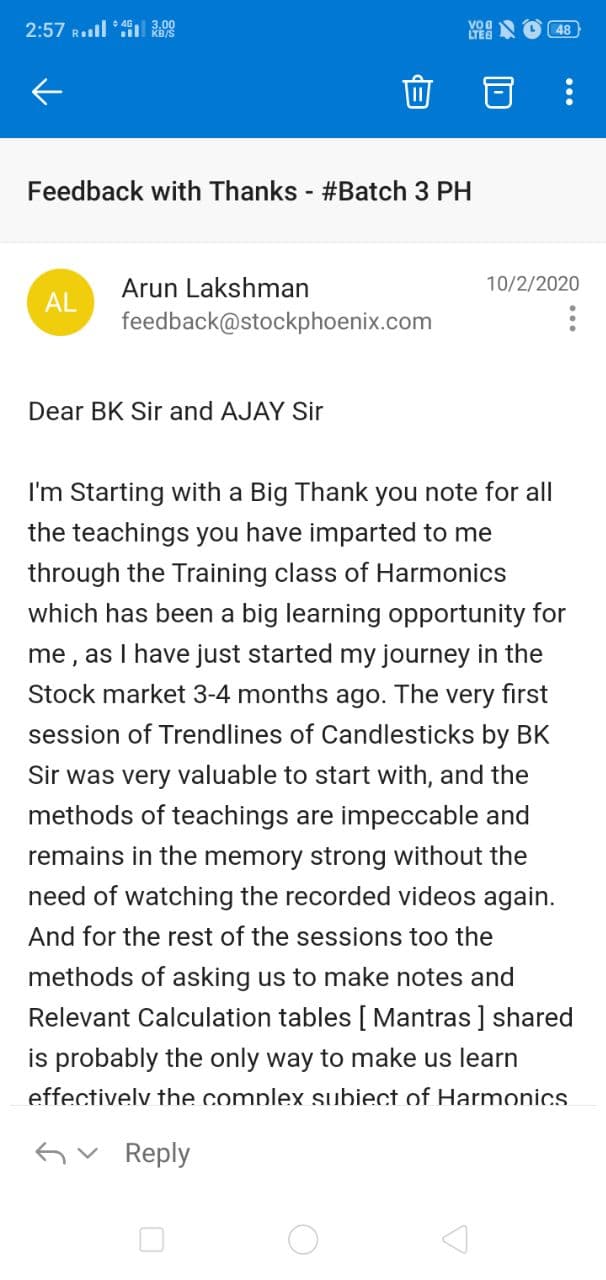Open the recent apps view

152,1240
